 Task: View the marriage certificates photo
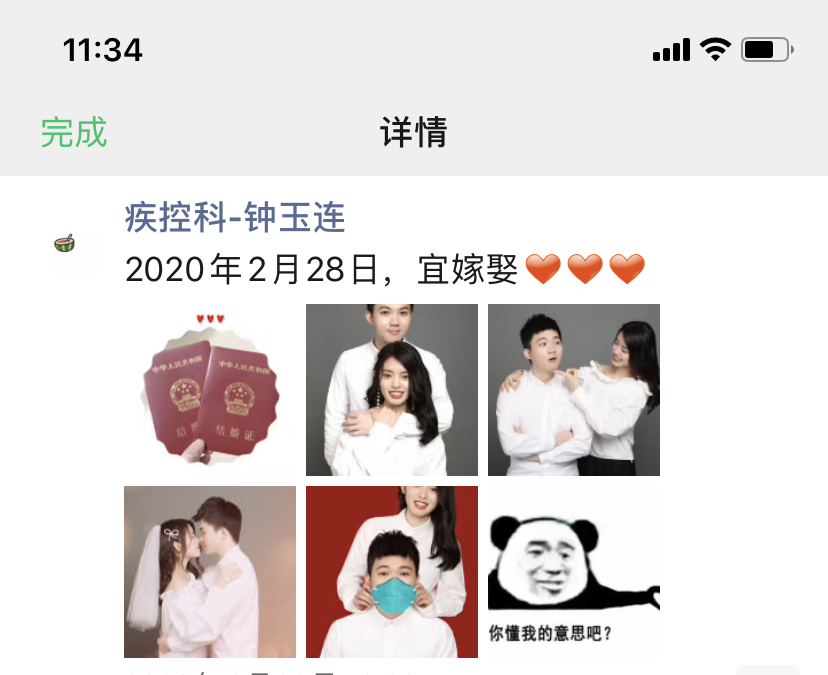click(210, 390)
